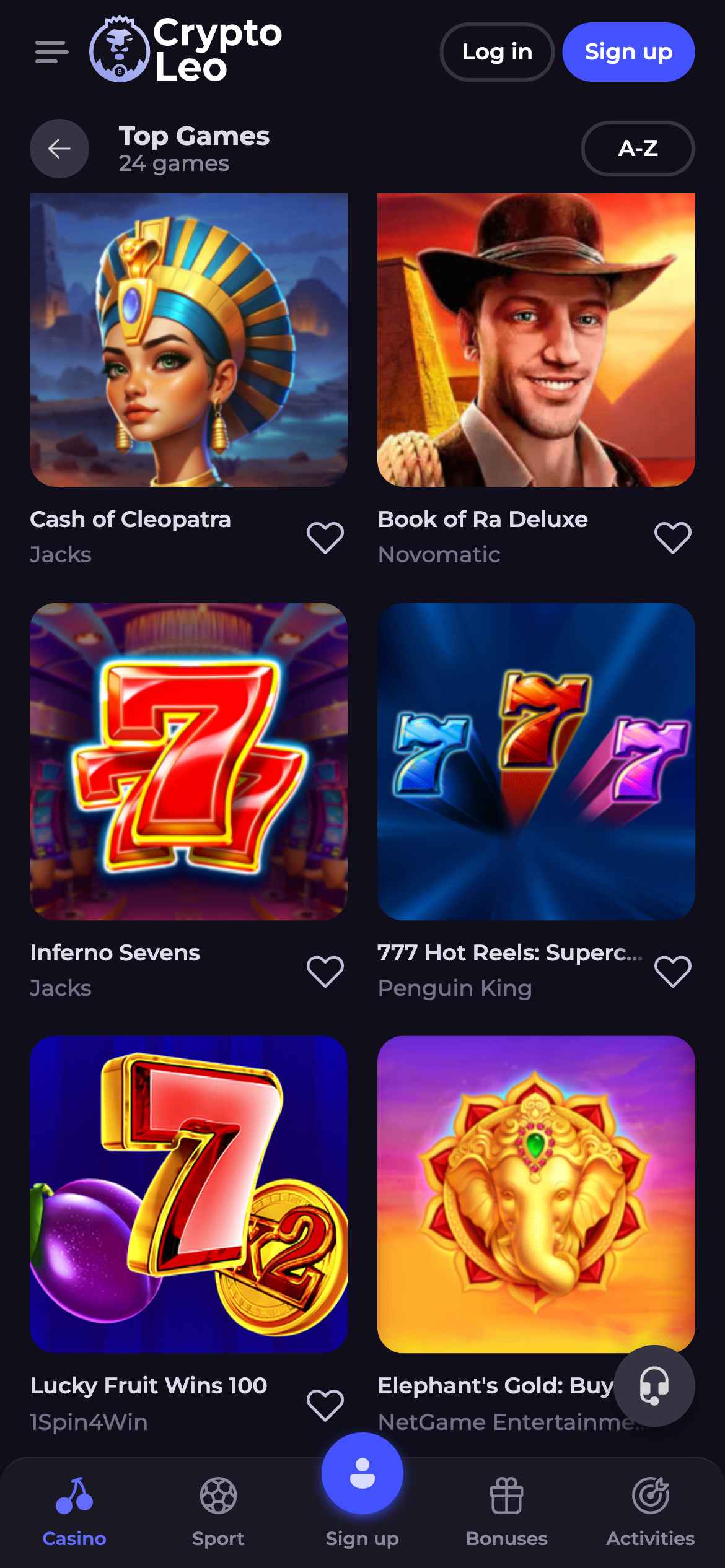Open the A-Z sort option
Screen dimensions: 725x1568
pyautogui.click(x=637, y=149)
